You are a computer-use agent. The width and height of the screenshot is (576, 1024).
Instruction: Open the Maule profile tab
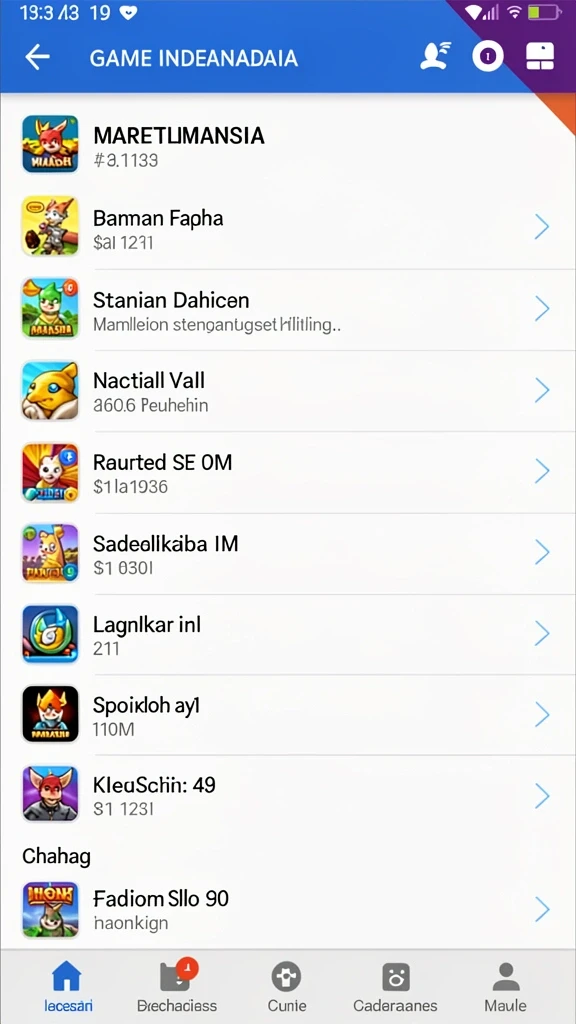click(x=505, y=986)
